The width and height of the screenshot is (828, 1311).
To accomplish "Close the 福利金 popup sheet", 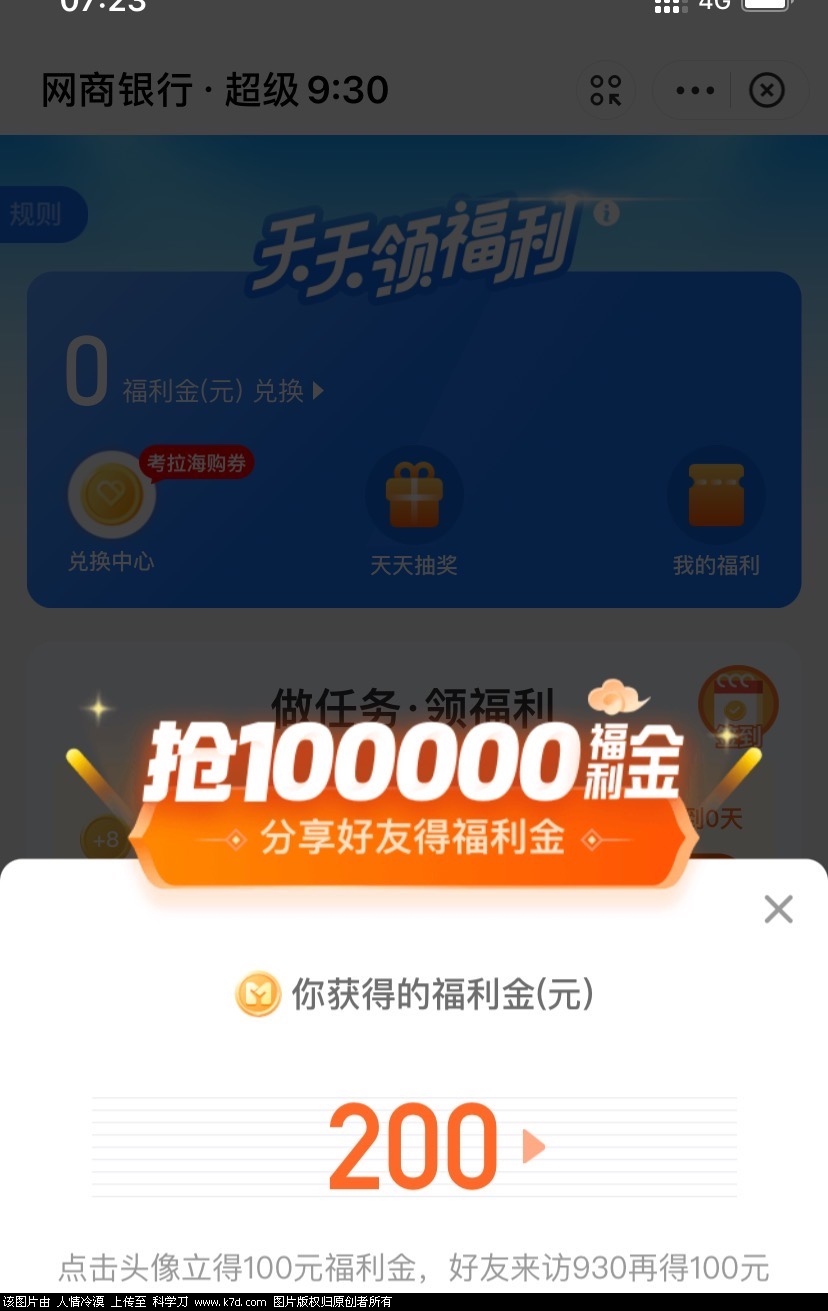I will click(x=778, y=909).
